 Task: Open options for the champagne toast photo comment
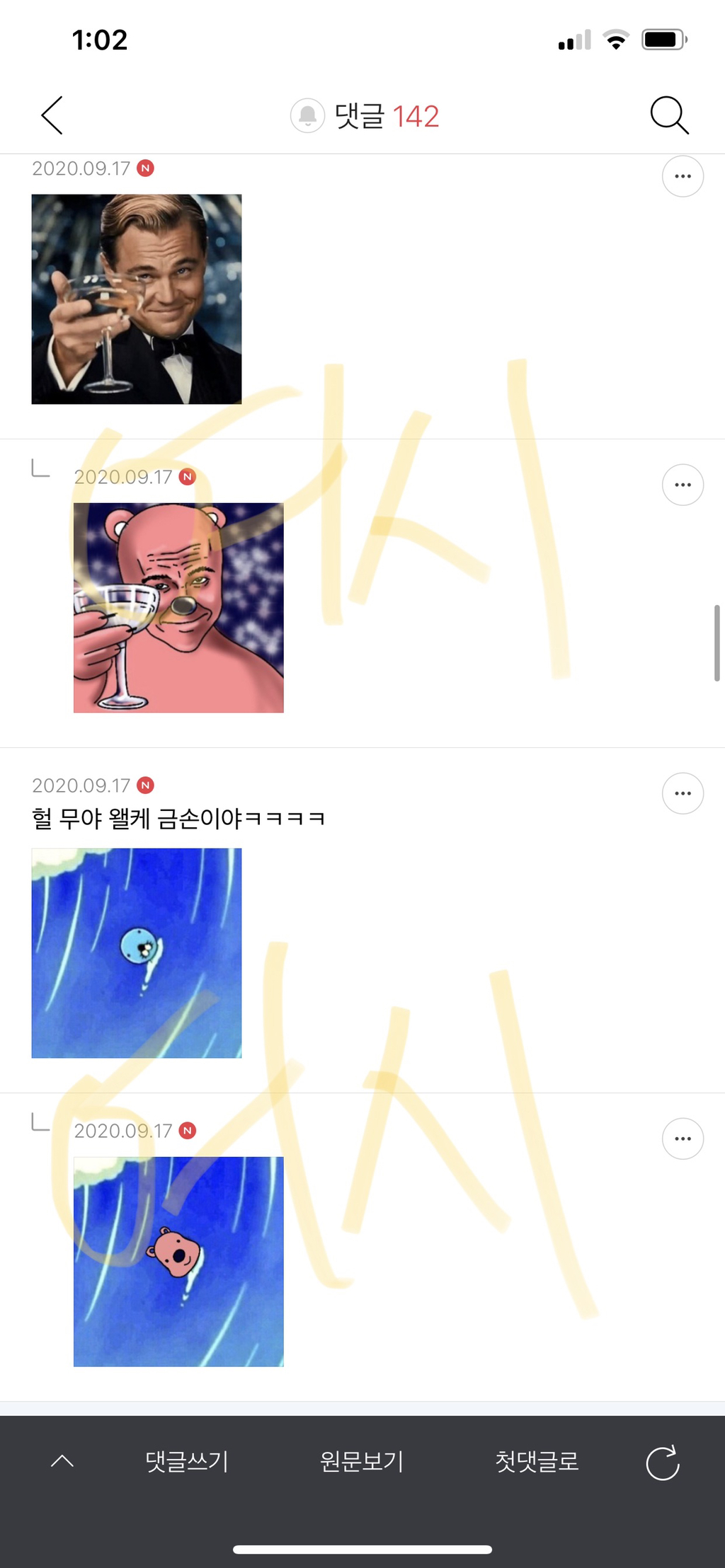point(683,176)
